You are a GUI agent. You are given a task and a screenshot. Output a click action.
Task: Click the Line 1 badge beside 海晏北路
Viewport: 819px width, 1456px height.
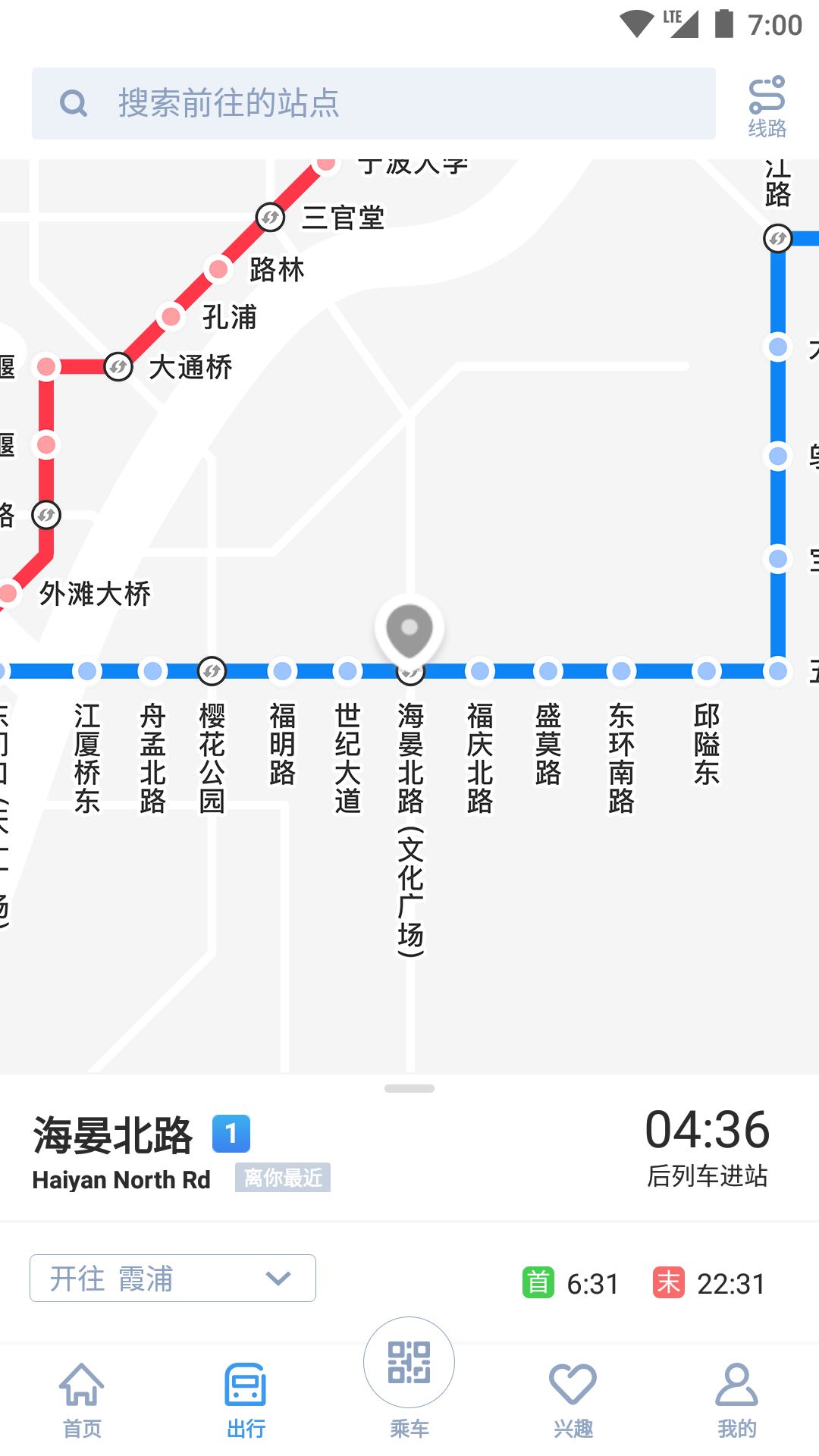coord(231,1134)
